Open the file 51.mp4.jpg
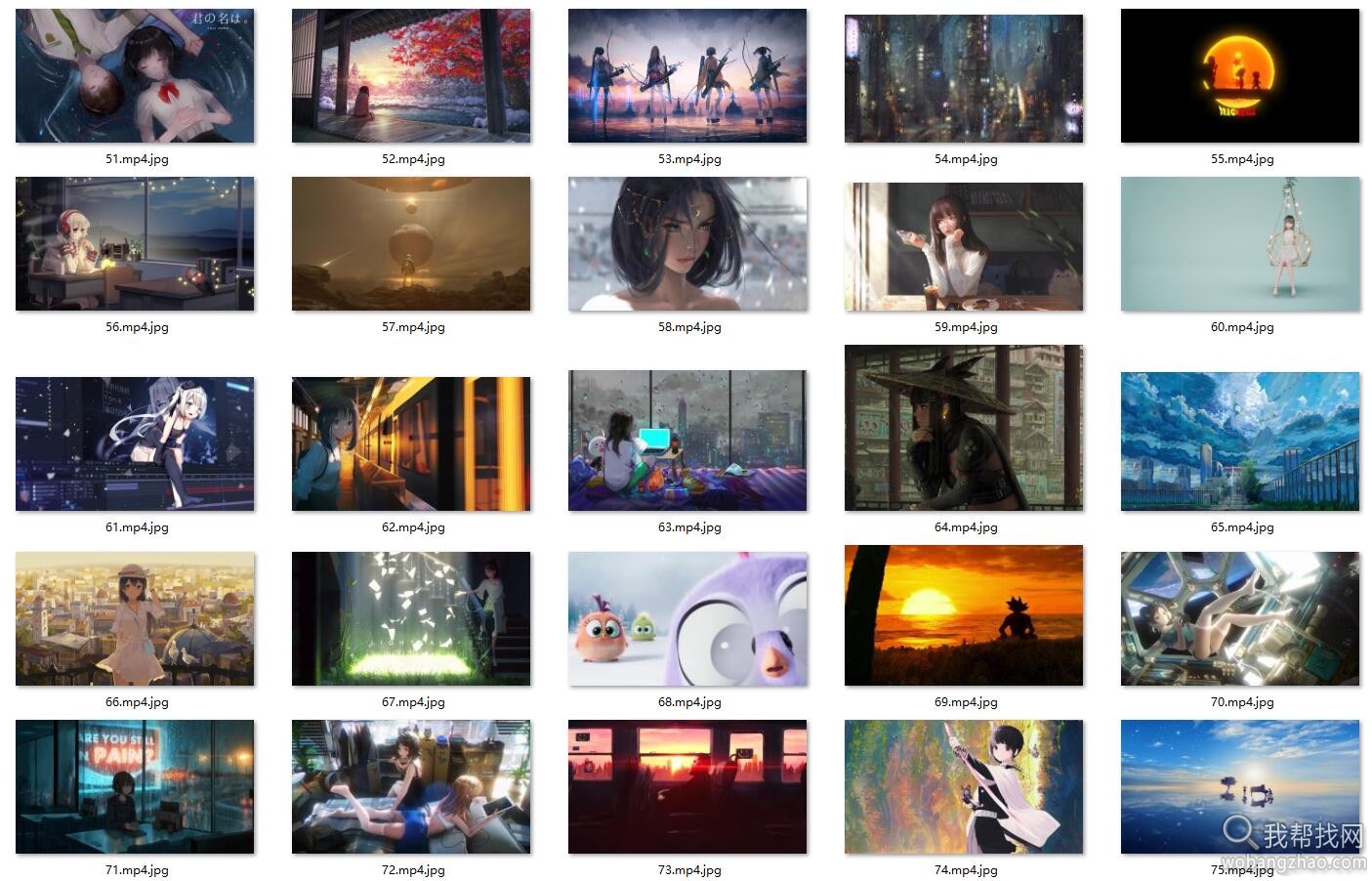 click(135, 76)
